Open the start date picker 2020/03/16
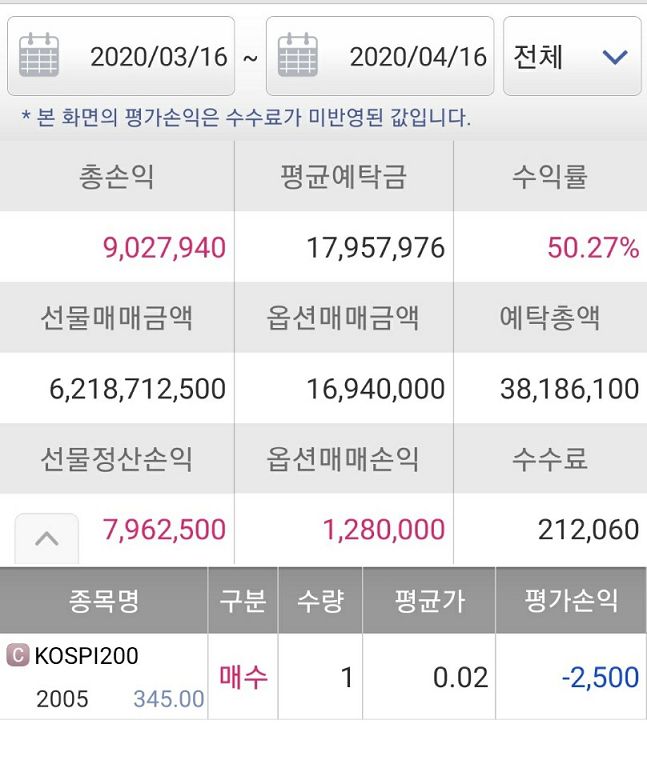Viewport: 647px width, 768px height. point(121,56)
